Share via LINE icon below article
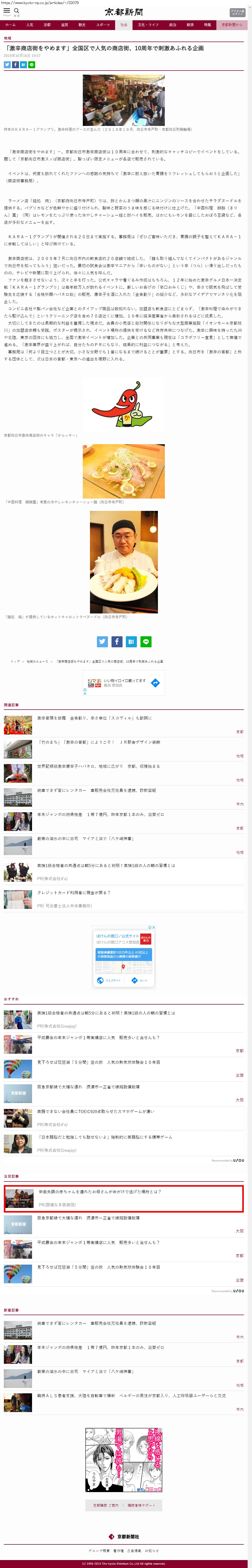 [x=145, y=642]
